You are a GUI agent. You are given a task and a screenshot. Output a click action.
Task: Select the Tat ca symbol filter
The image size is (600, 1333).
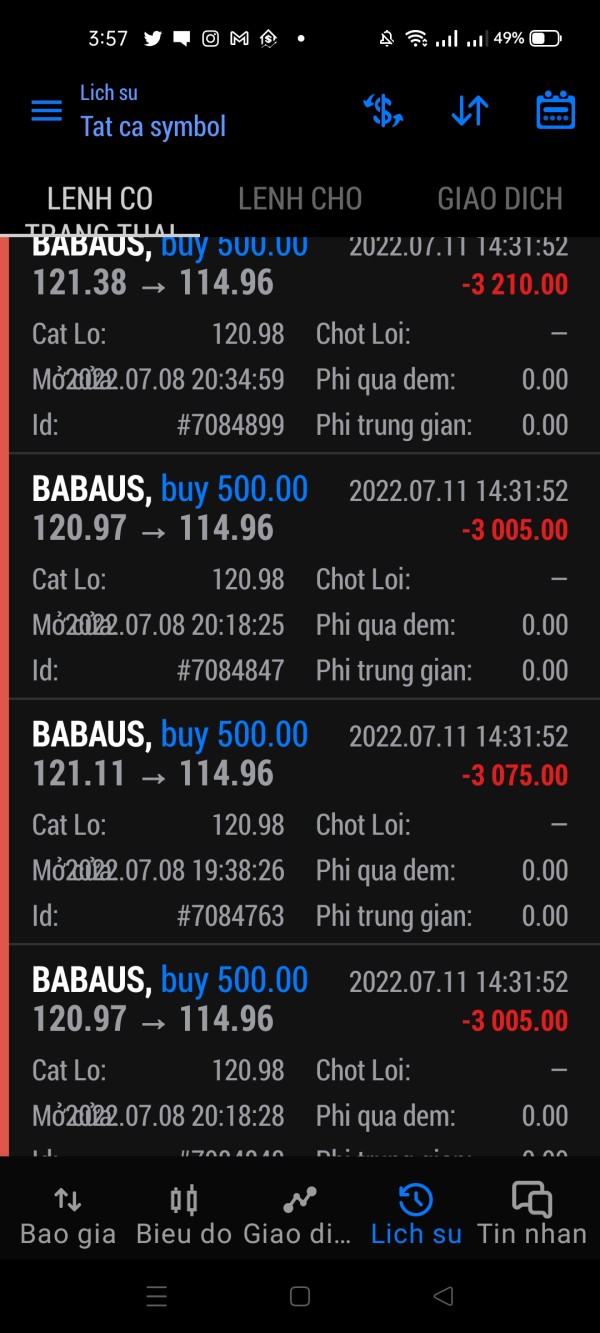click(x=153, y=126)
